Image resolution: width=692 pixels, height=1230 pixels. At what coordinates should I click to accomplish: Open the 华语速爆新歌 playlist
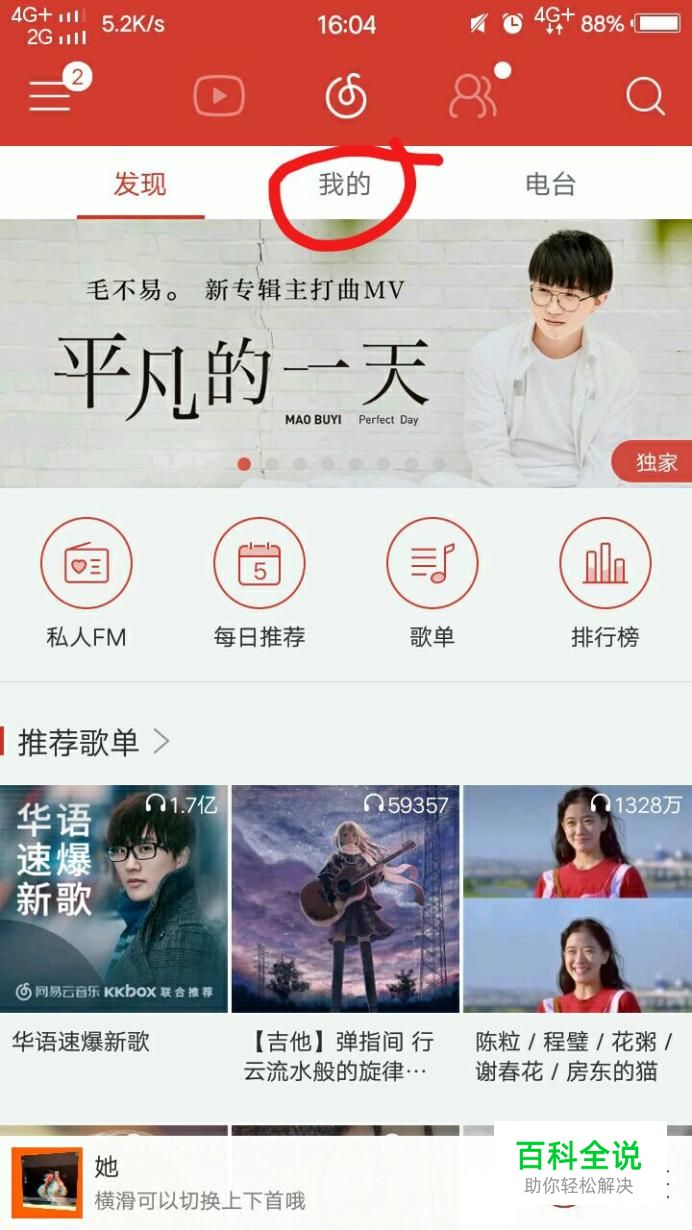tap(114, 898)
